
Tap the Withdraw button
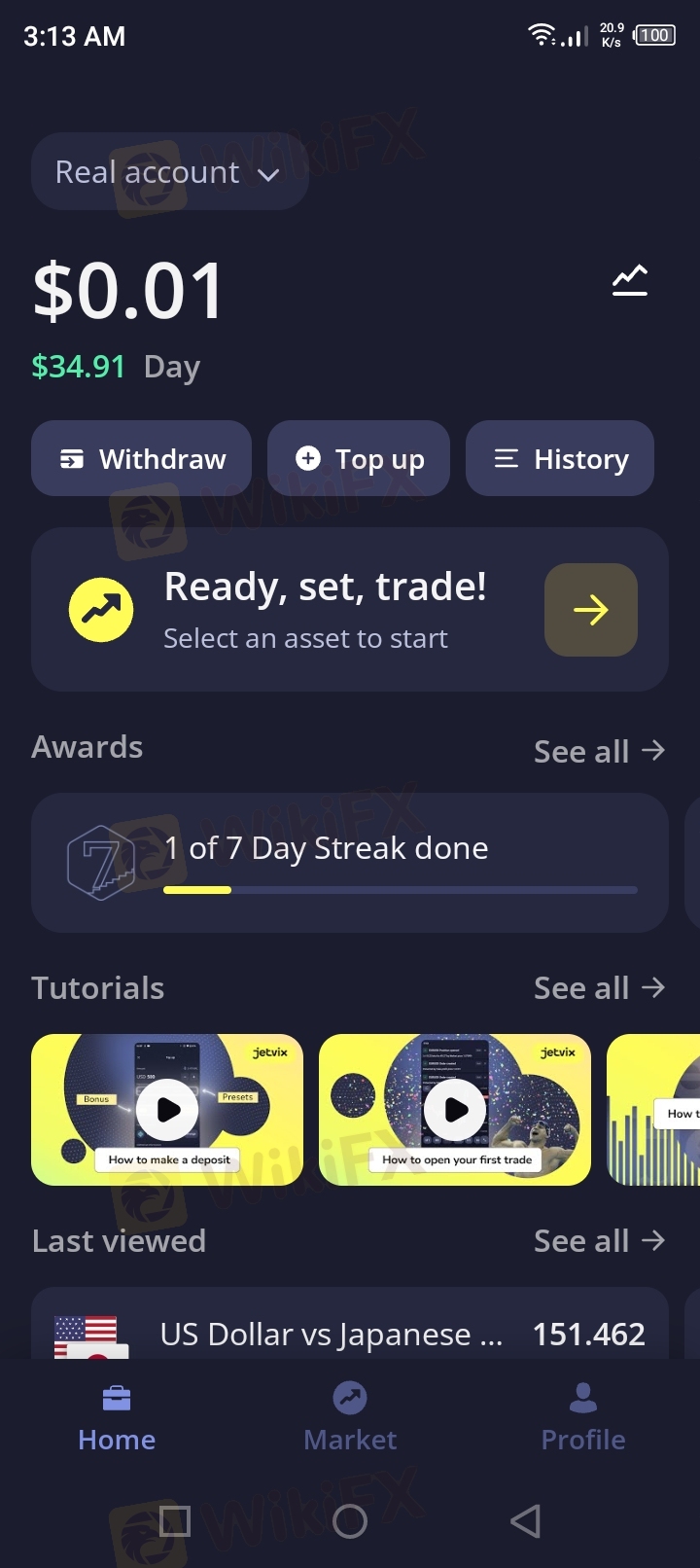[142, 458]
